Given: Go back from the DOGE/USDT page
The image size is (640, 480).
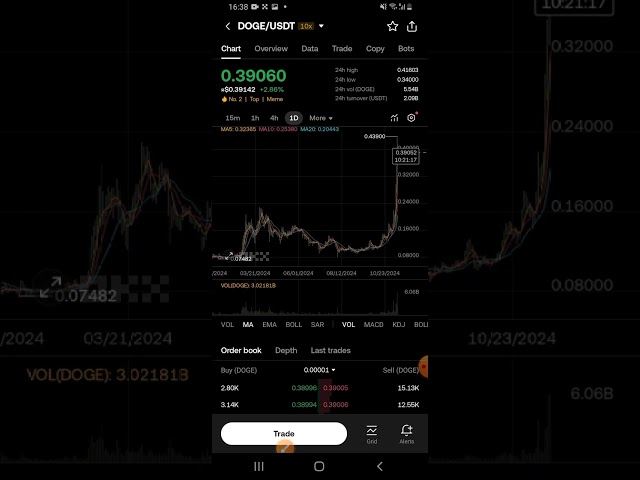Looking at the screenshot, I should [x=228, y=26].
